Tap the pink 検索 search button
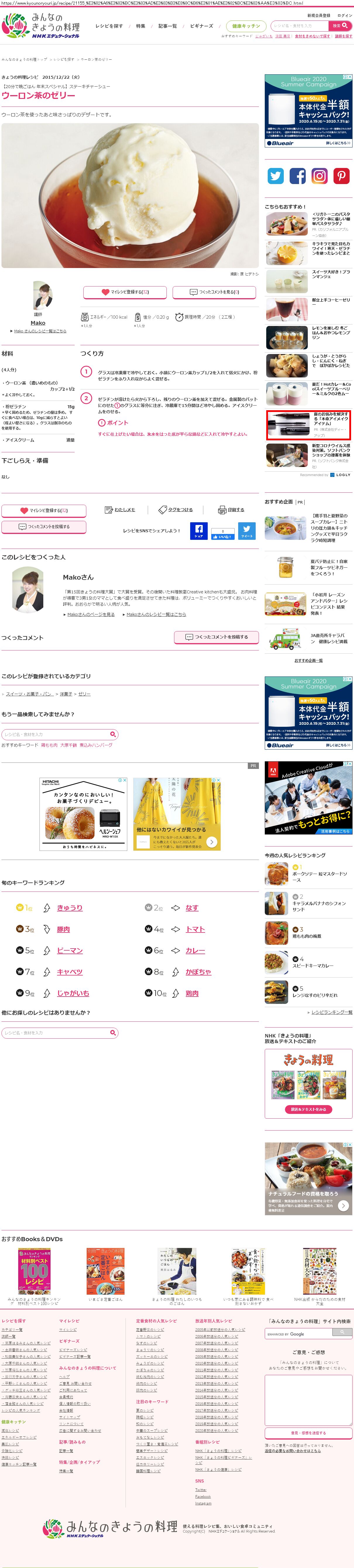This screenshot has width=354, height=1568. tap(340, 26)
